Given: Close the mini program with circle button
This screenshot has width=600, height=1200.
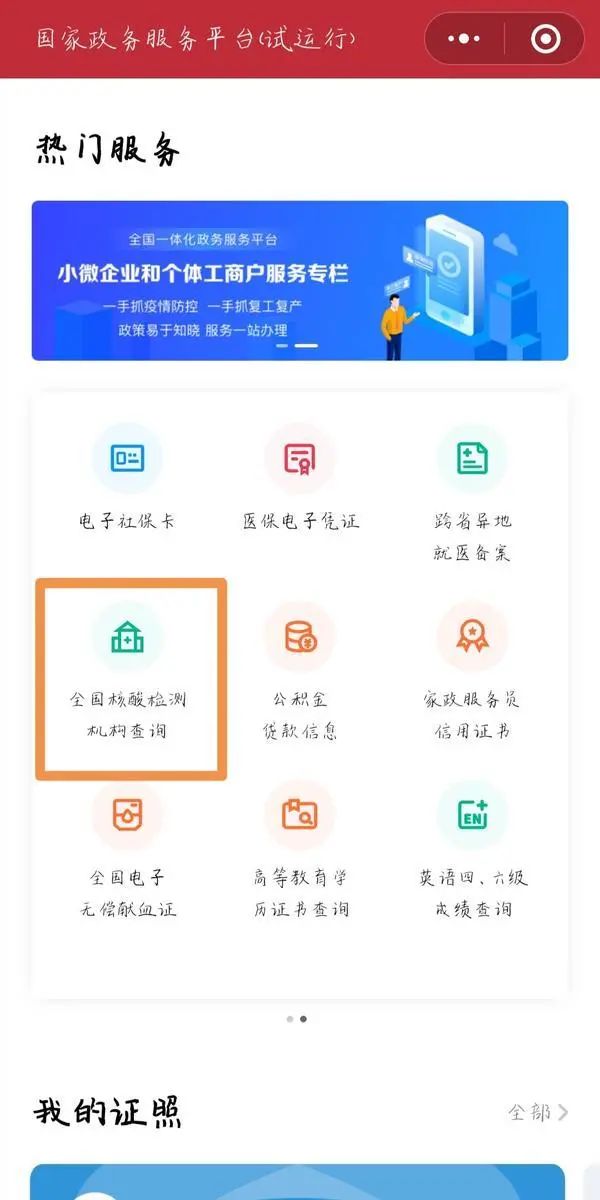Looking at the screenshot, I should 545,39.
